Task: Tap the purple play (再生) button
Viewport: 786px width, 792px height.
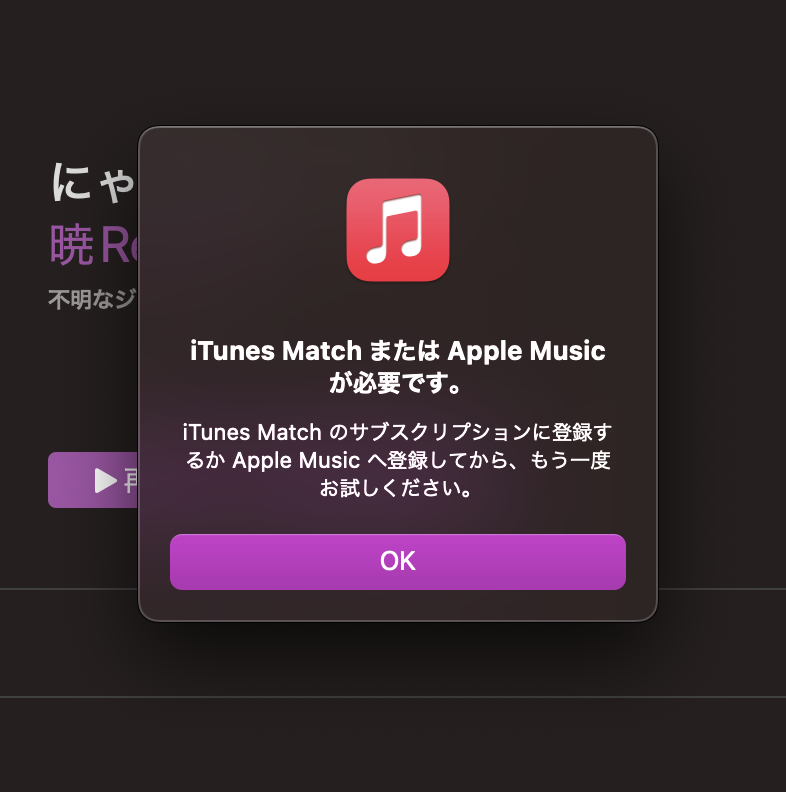Action: click(95, 481)
